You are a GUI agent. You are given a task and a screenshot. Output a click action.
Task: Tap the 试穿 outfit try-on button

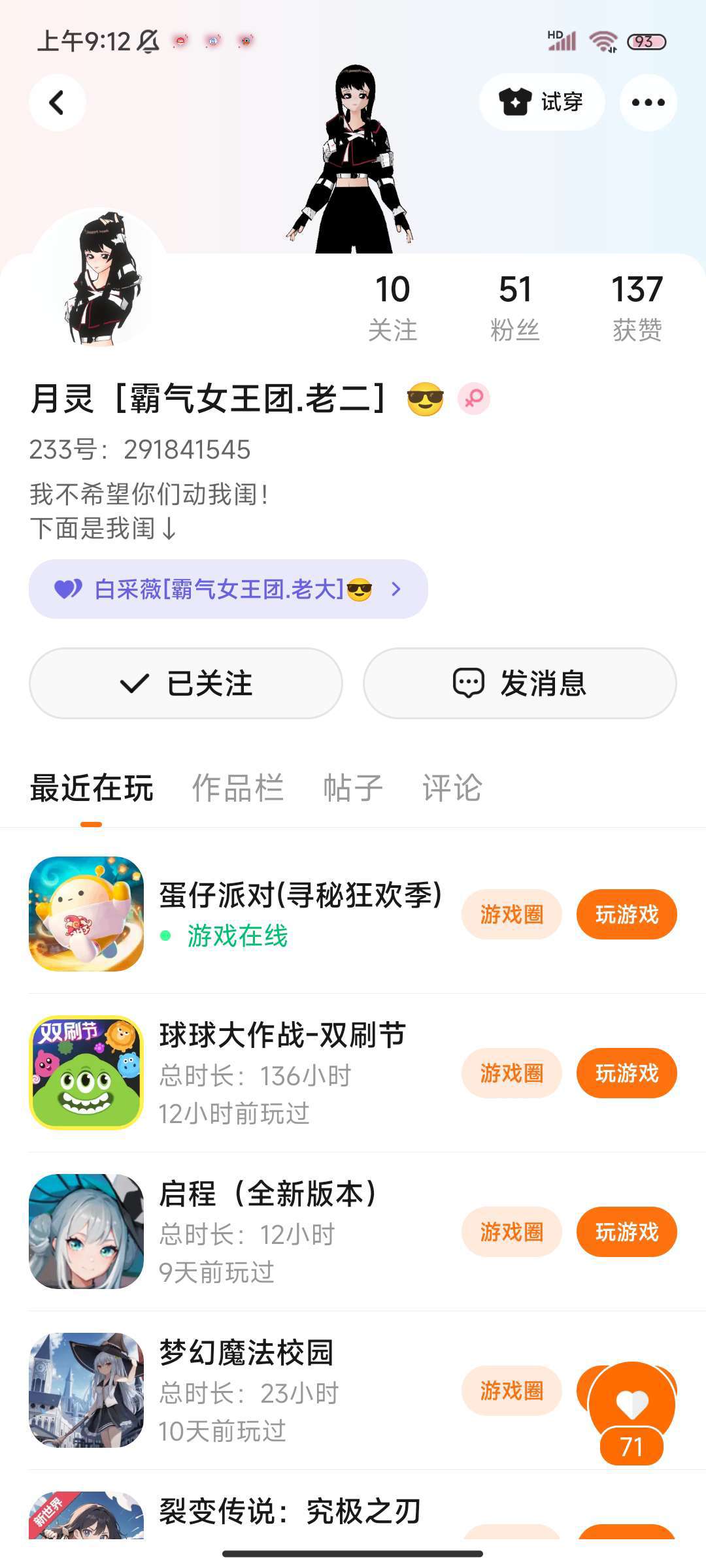point(542,102)
